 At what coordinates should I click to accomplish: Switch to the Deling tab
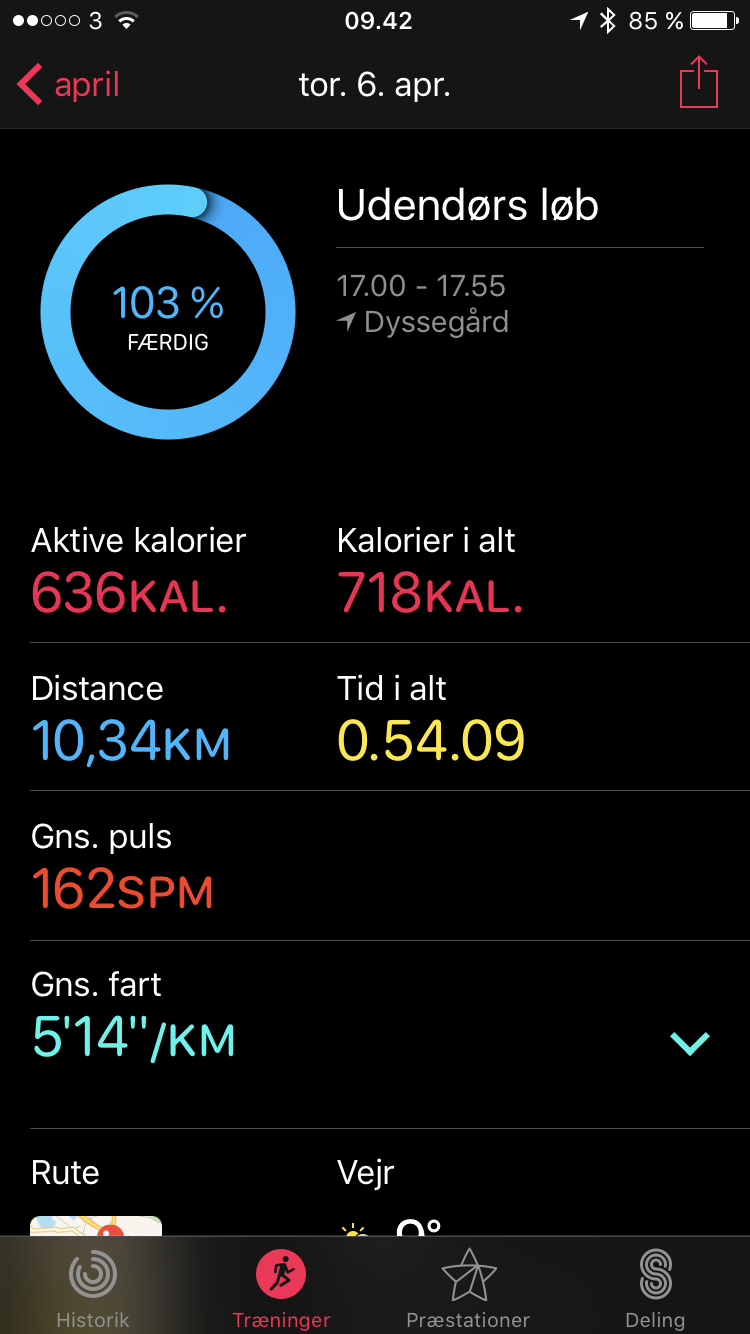pyautogui.click(x=655, y=1290)
